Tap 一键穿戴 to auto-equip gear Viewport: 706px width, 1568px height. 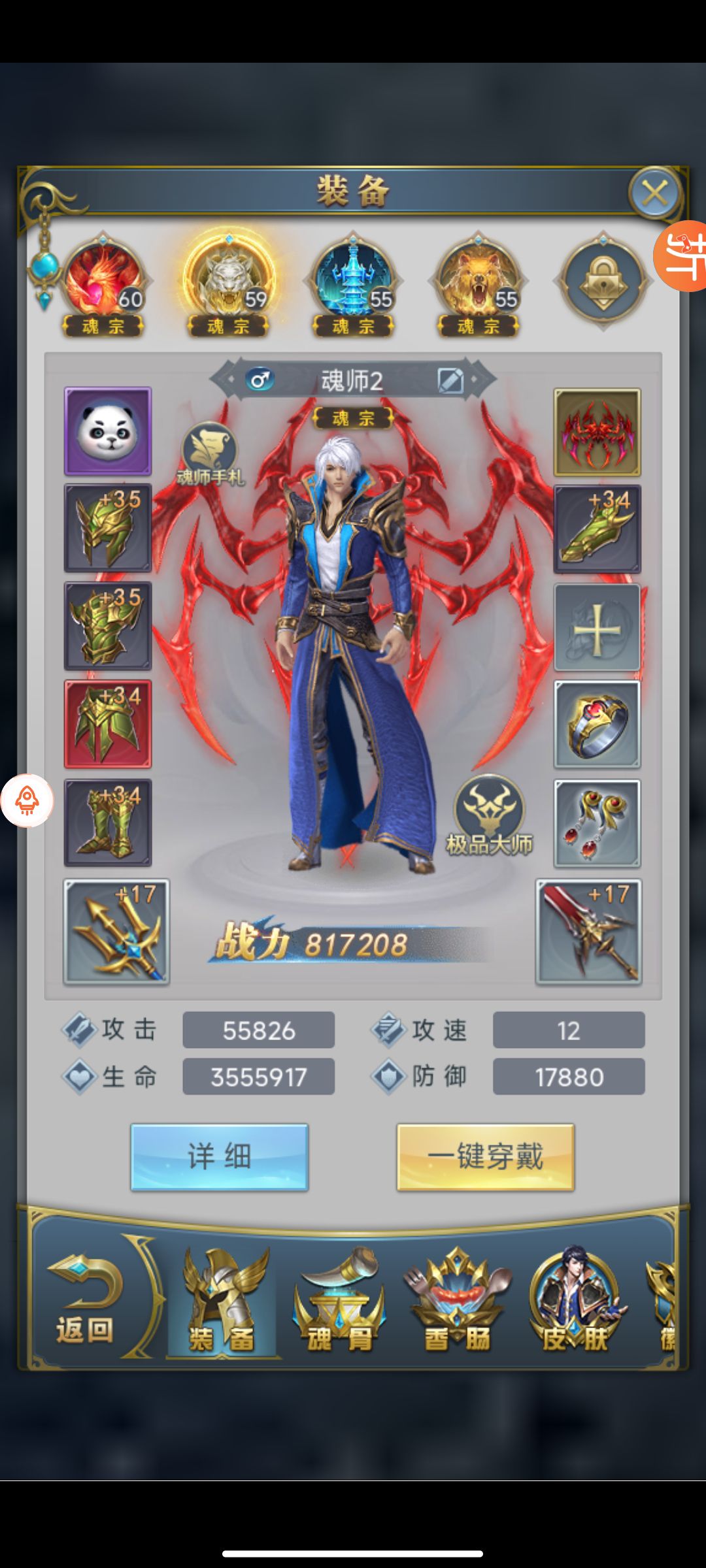click(x=485, y=1157)
